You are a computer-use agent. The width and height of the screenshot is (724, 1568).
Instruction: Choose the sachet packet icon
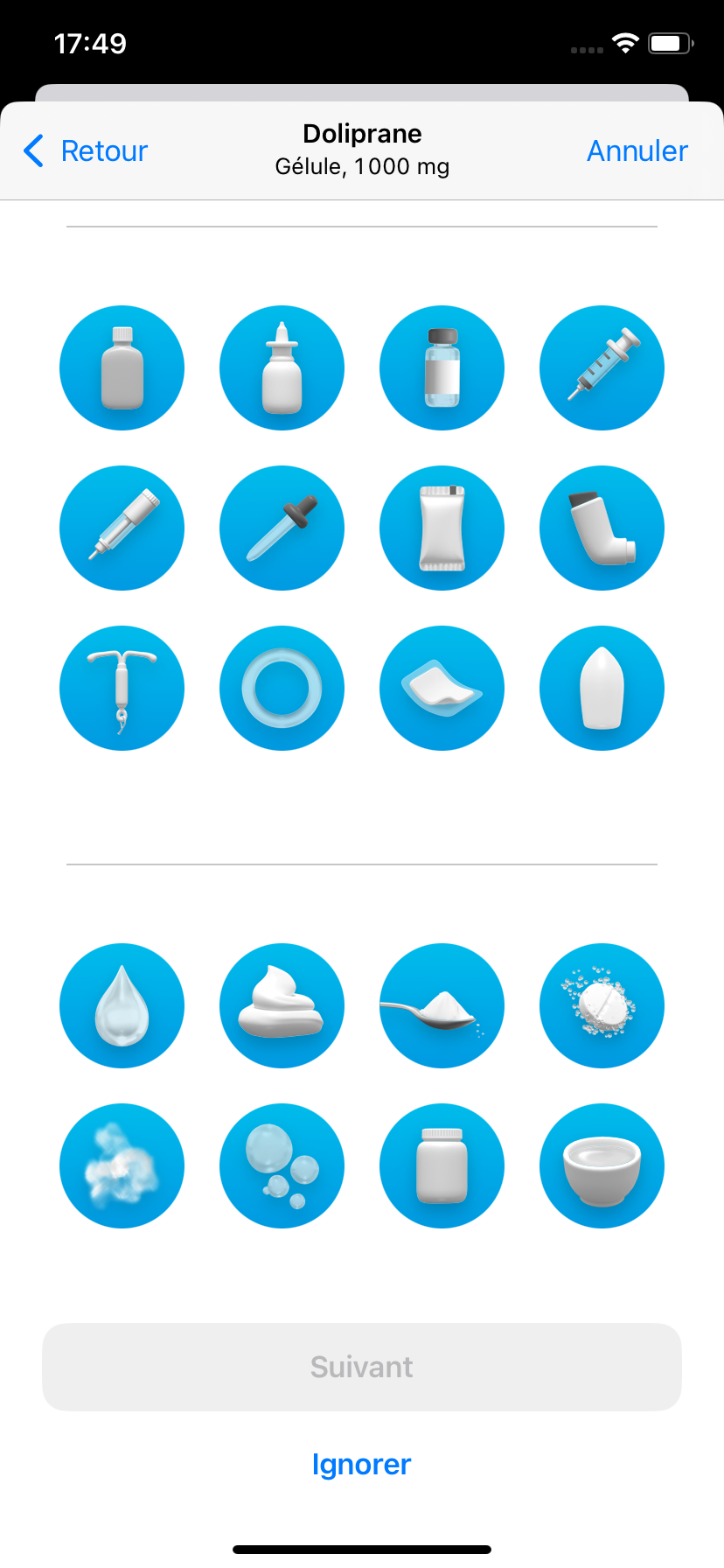(x=442, y=528)
